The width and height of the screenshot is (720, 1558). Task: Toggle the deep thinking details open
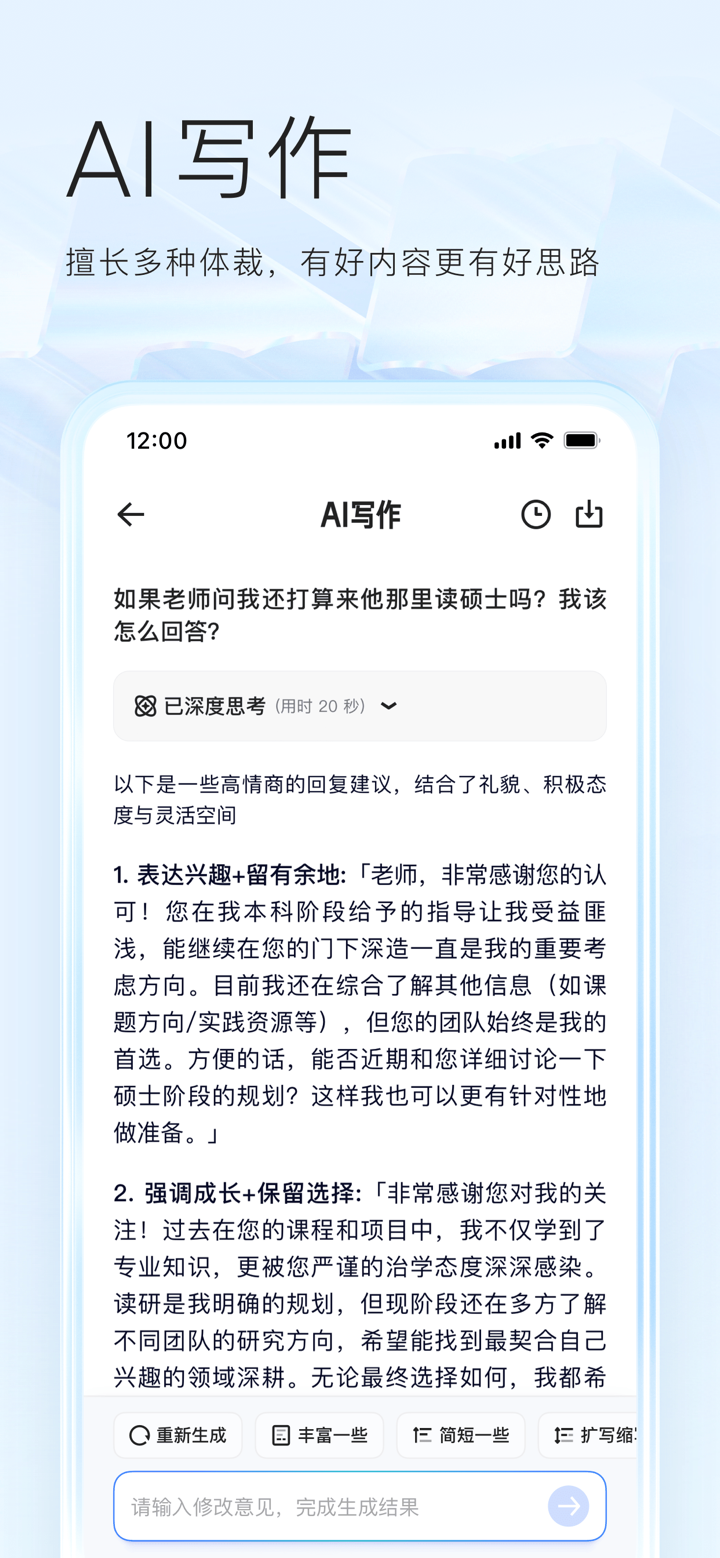(389, 706)
